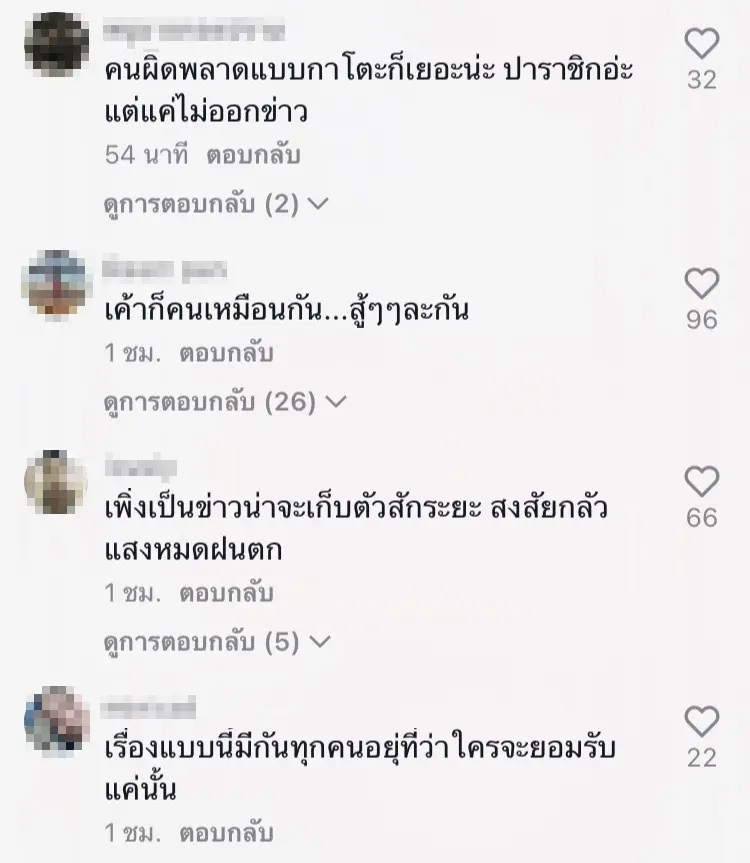Image resolution: width=750 pixels, height=863 pixels.
Task: Open avatar of the เค้าก็คนเหมือนกัน commenter
Action: (x=56, y=284)
